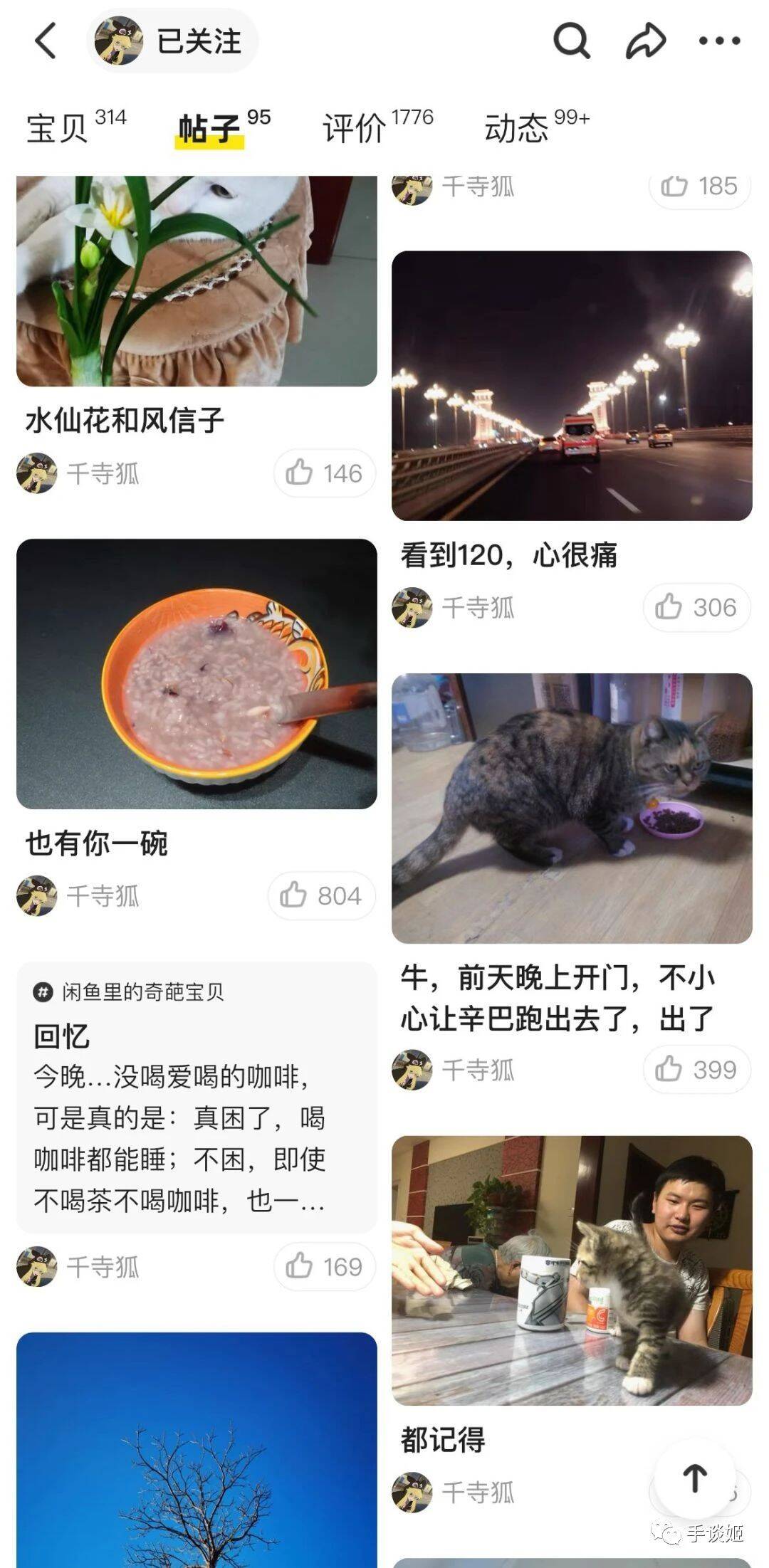Like the 看到120，心很痛 post
769x1568 pixels.
tap(696, 608)
